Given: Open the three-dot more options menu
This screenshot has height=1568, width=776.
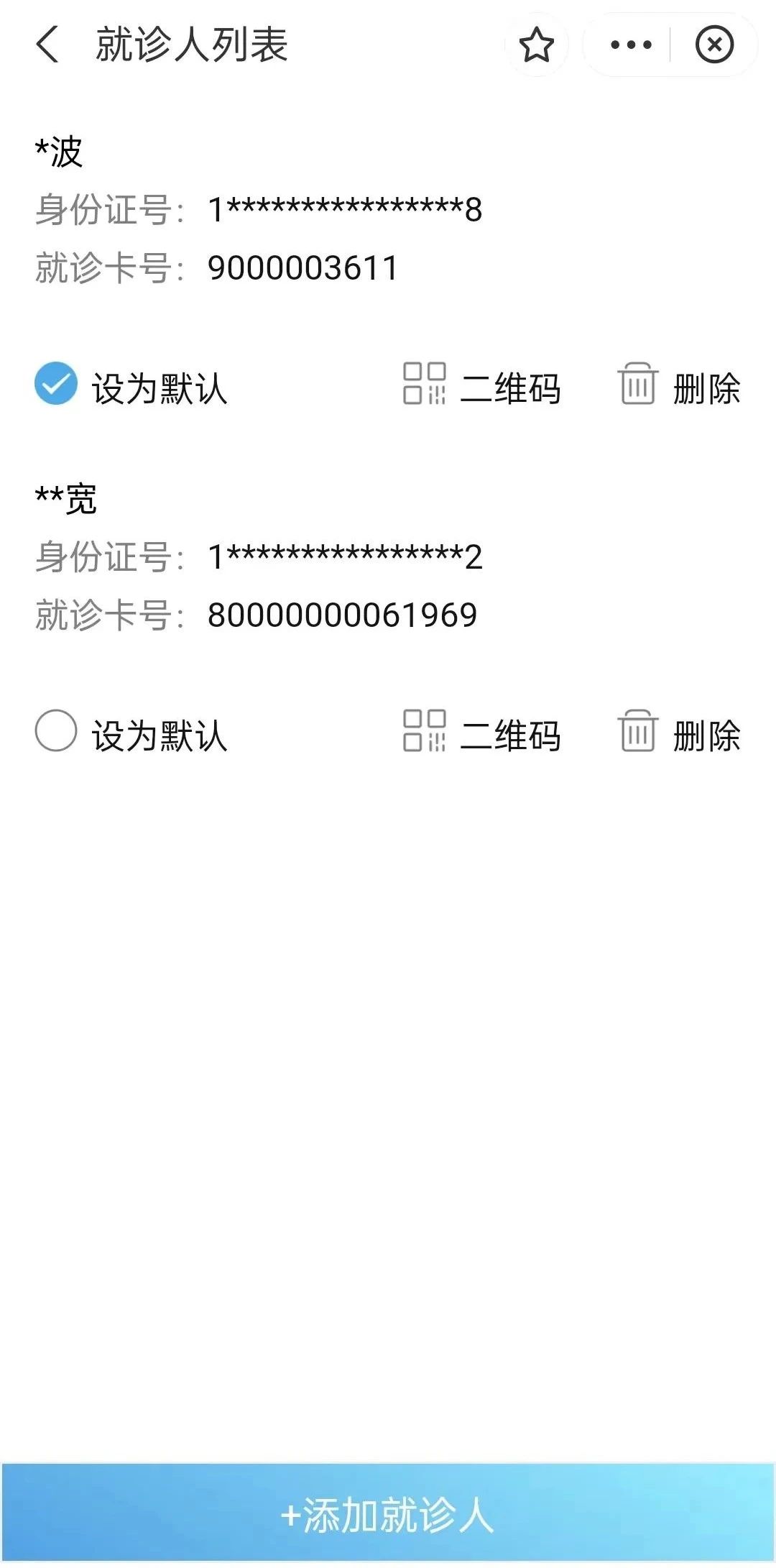Looking at the screenshot, I should click(x=631, y=45).
